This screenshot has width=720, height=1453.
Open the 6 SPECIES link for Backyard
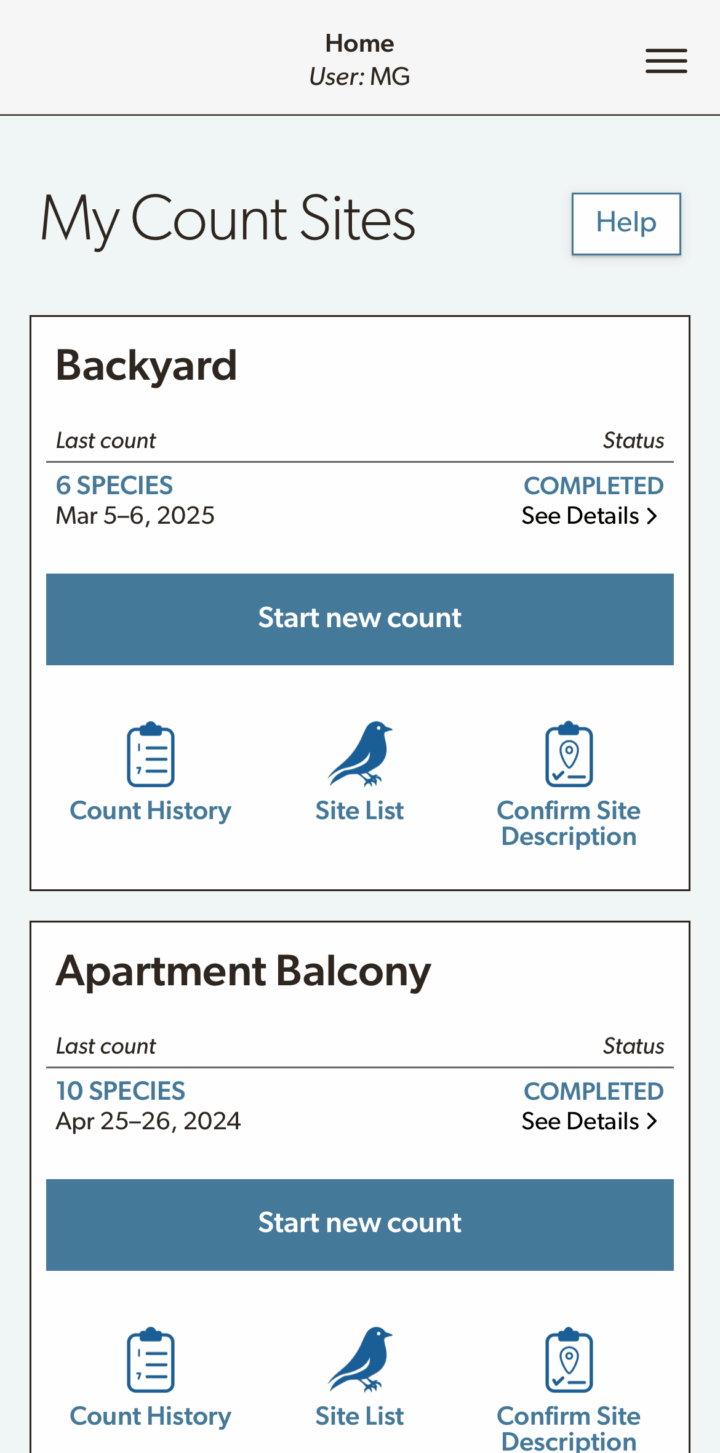tap(114, 485)
